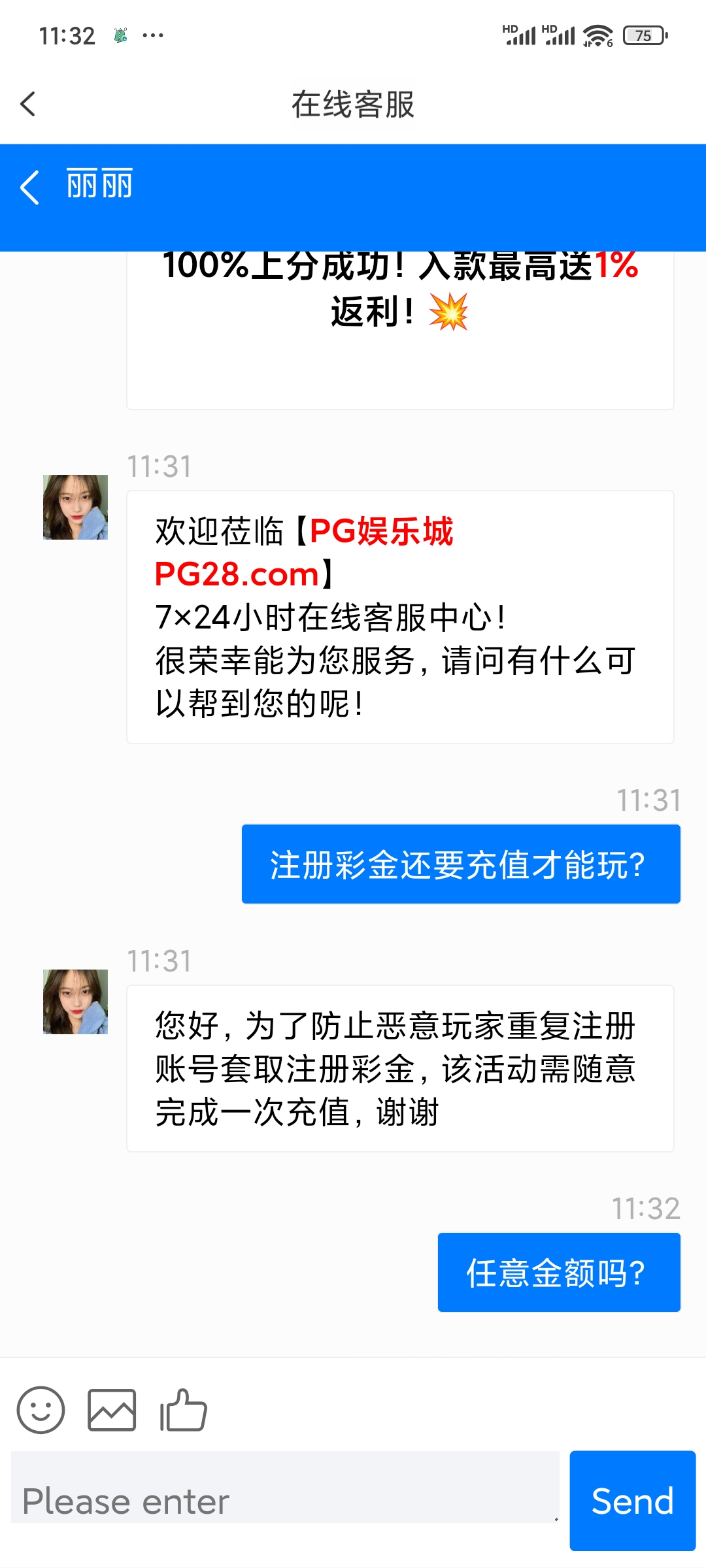Tap the Send button
This screenshot has width=706, height=1568.
(631, 1501)
